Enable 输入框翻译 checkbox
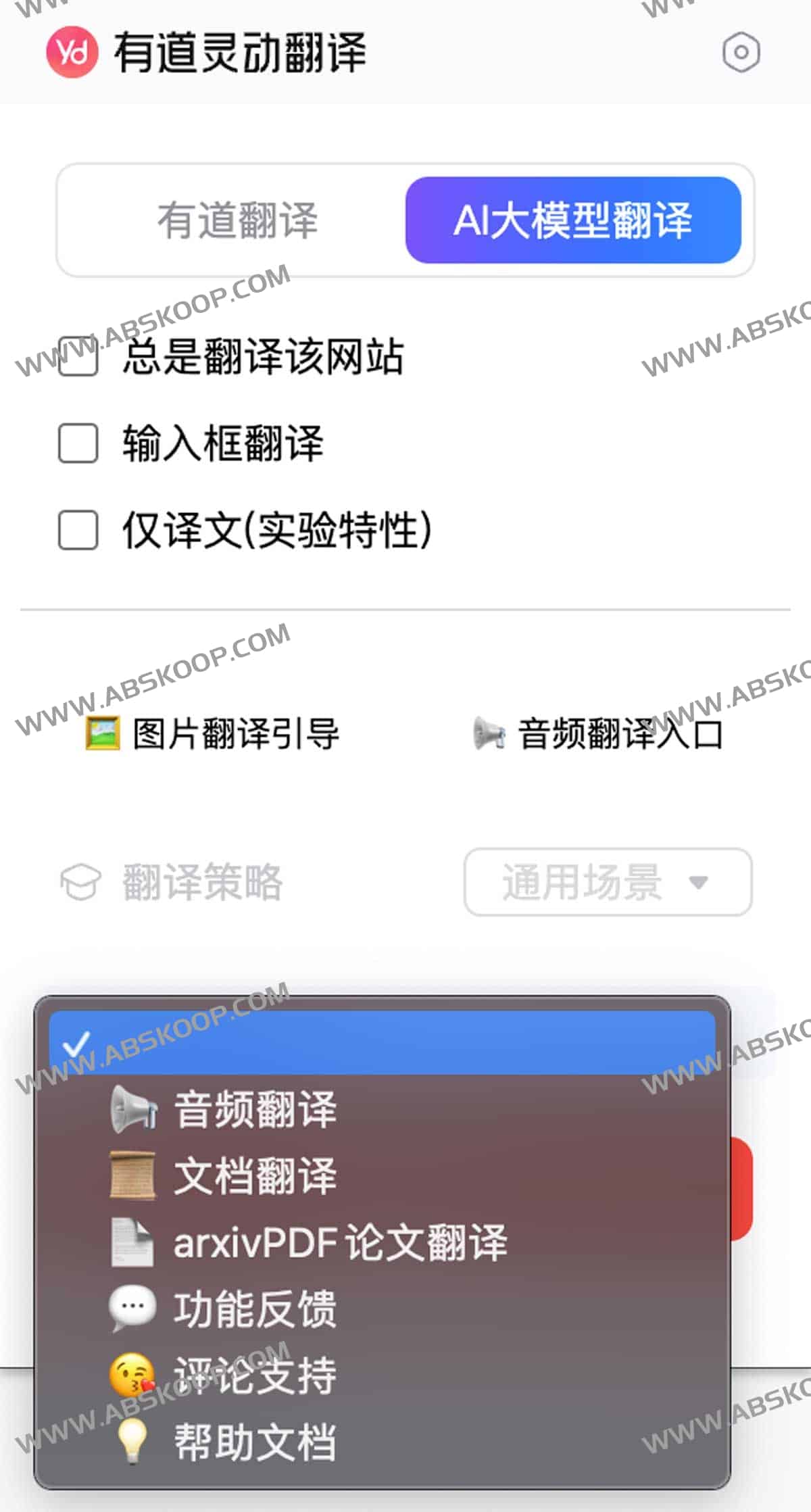 78,443
